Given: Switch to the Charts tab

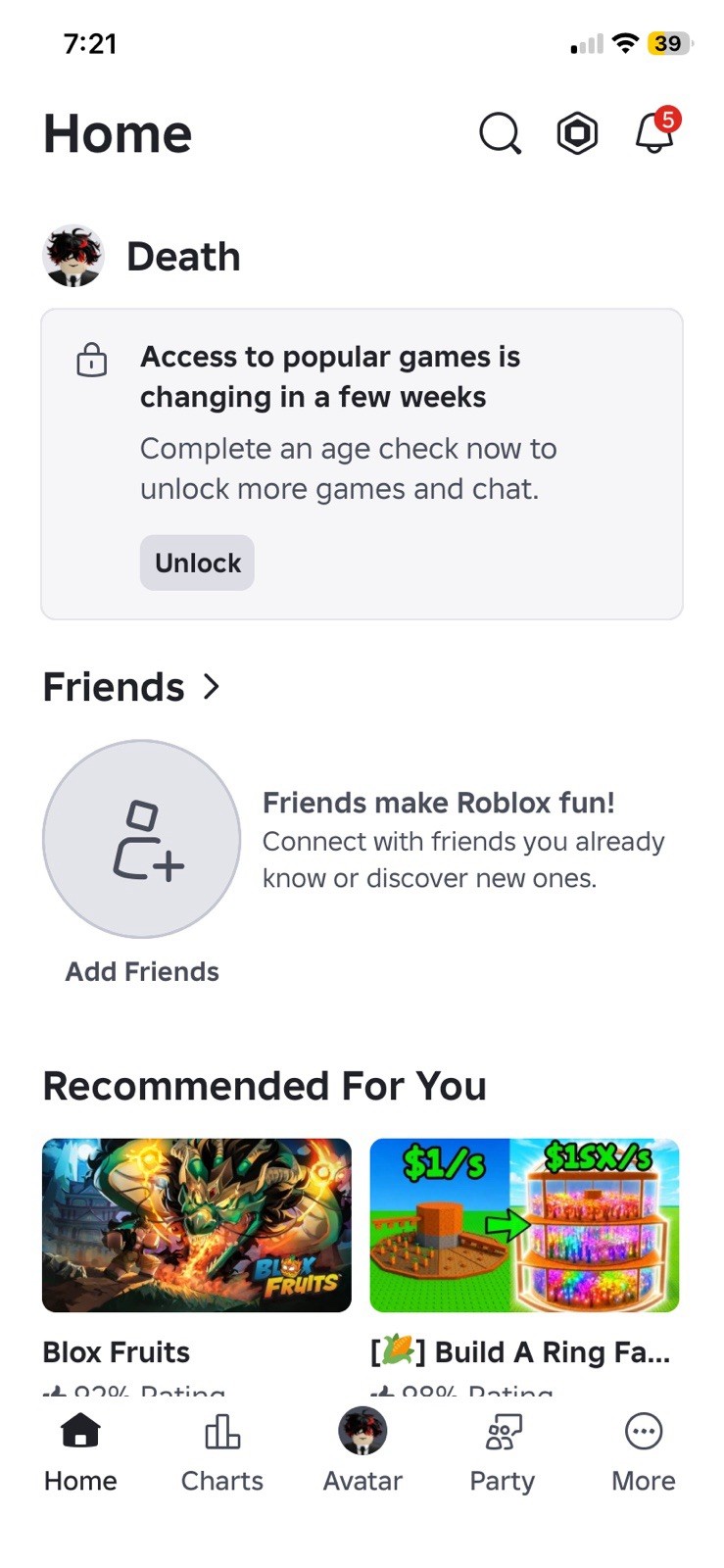Looking at the screenshot, I should [x=222, y=1453].
